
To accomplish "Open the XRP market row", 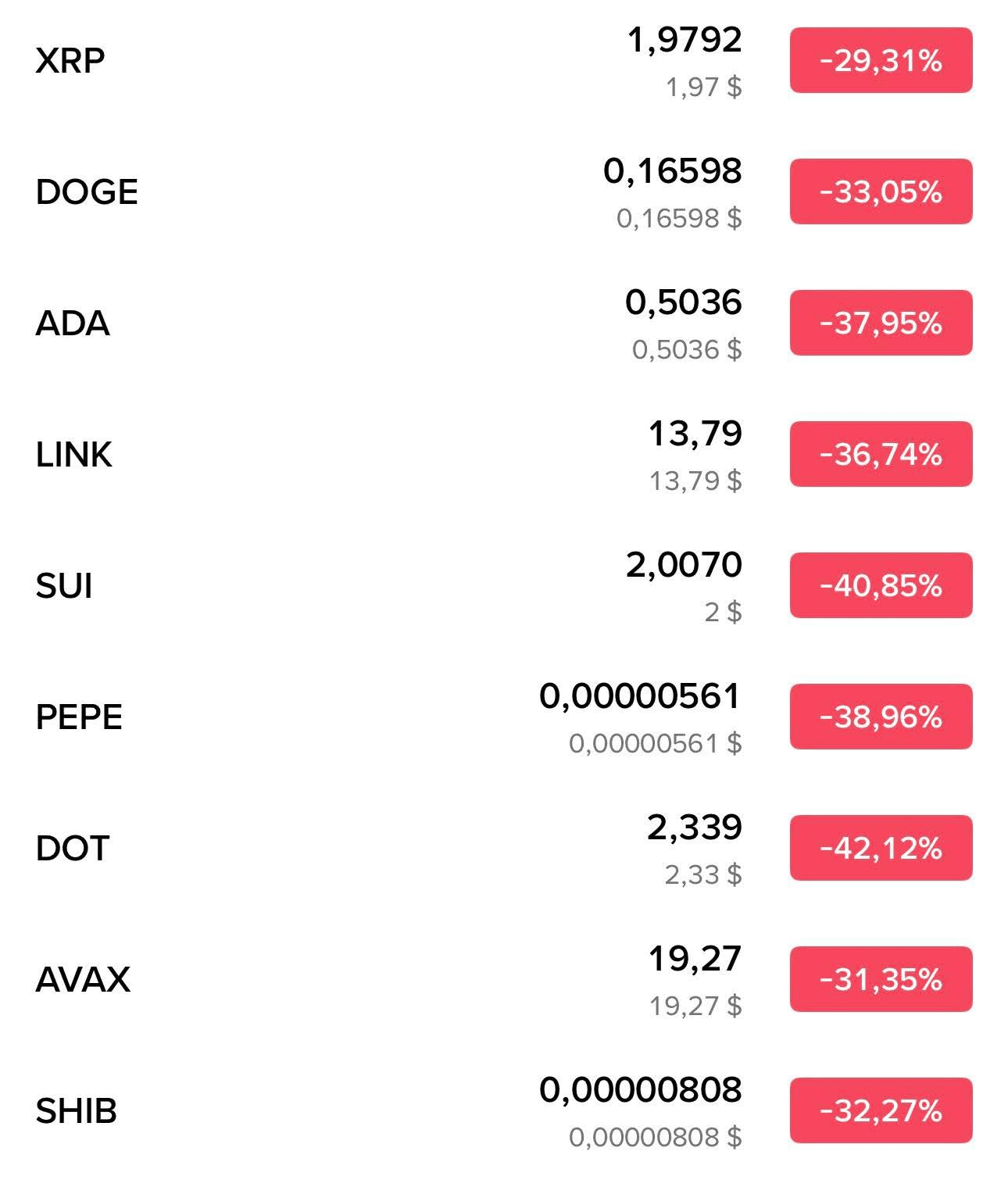I will tap(70, 61).
